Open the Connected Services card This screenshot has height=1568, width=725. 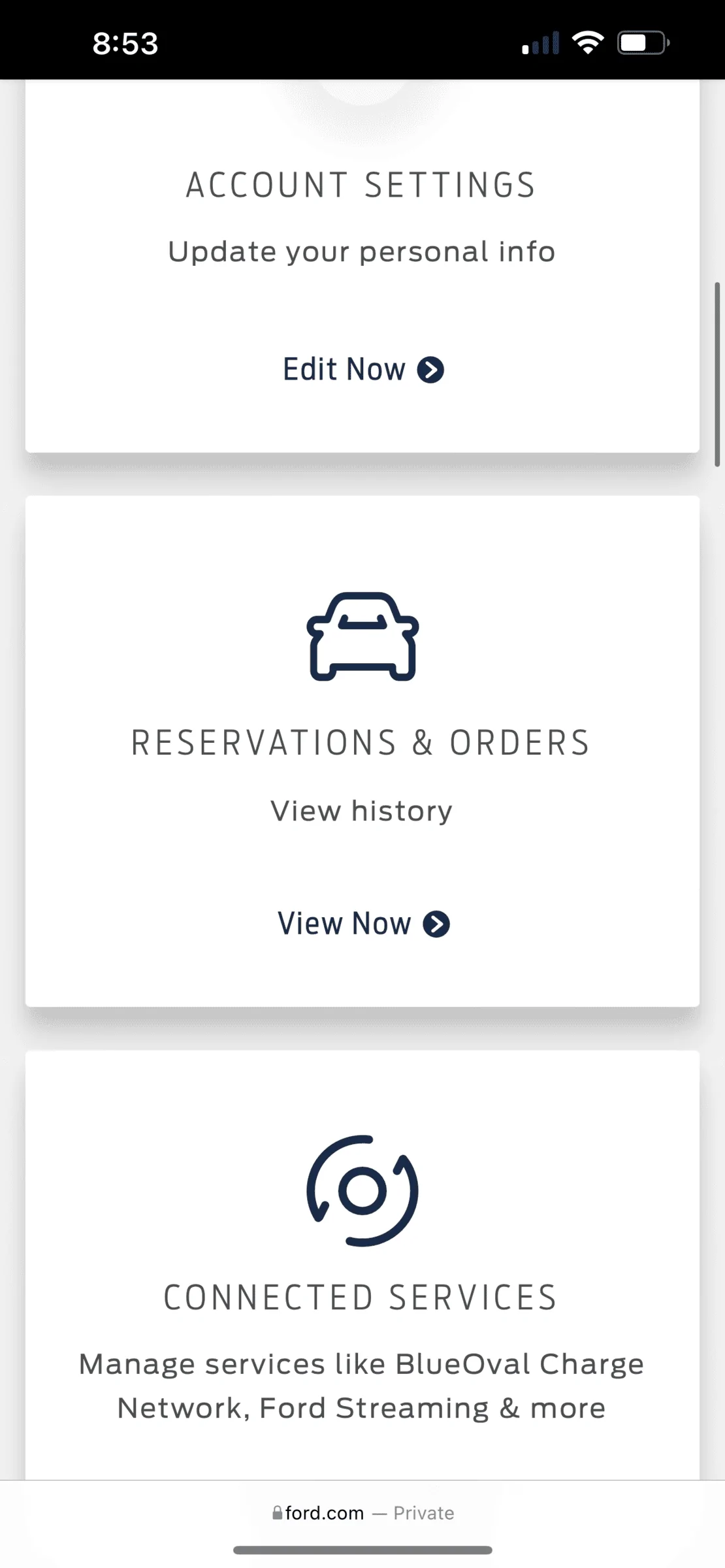point(361,1297)
